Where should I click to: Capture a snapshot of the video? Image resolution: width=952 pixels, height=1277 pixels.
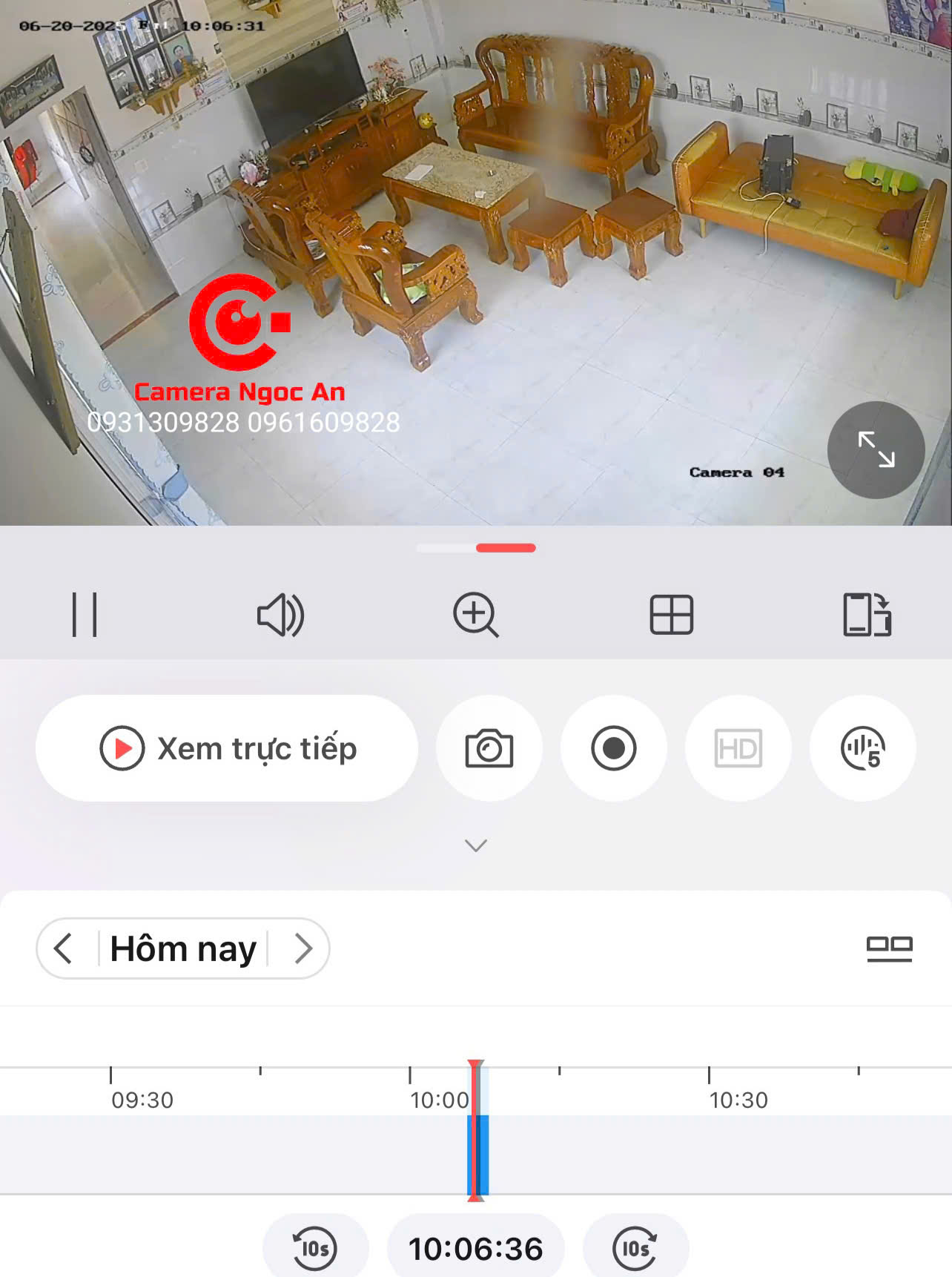489,748
